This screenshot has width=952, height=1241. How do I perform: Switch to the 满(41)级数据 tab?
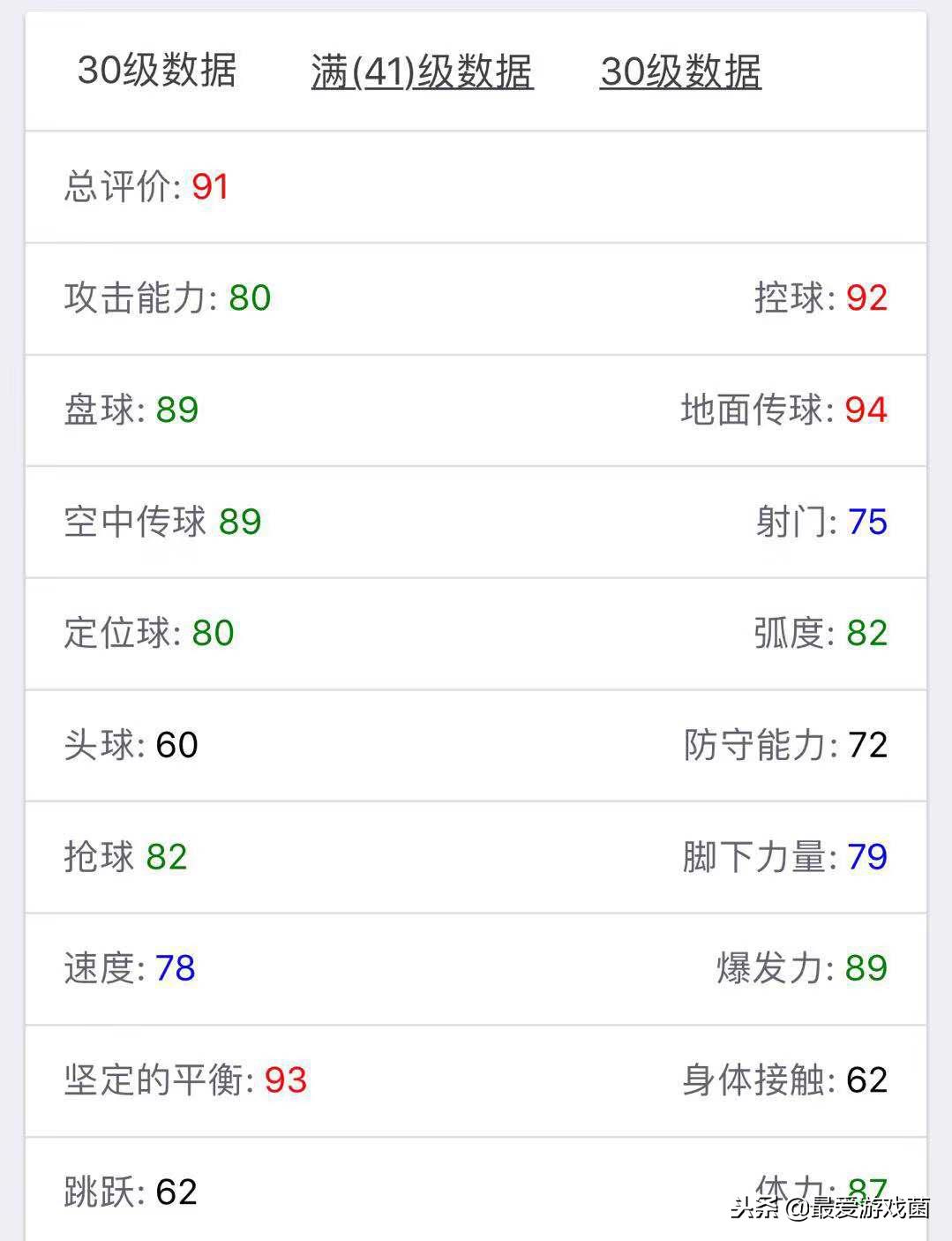(423, 74)
